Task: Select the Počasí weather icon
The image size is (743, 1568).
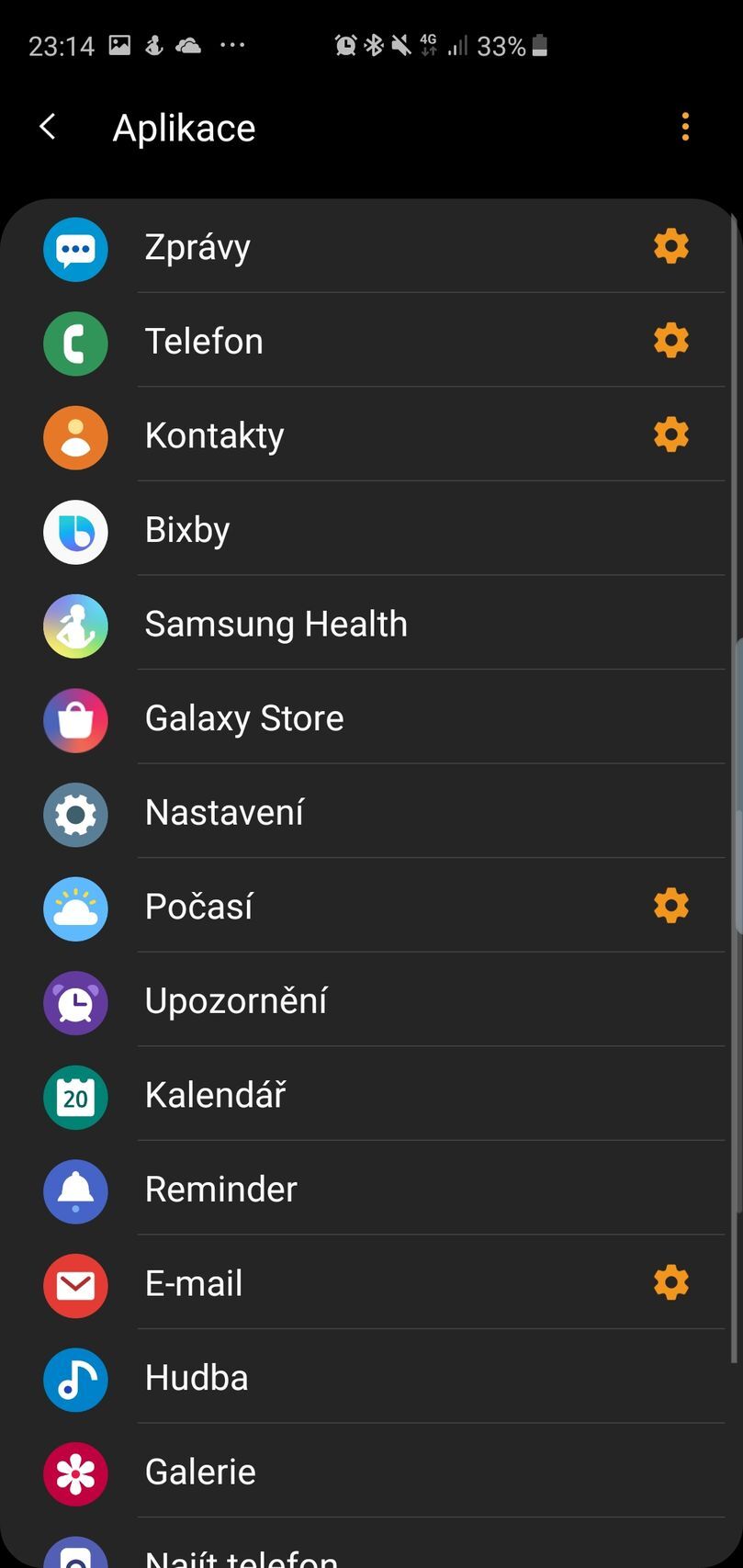Action: pyautogui.click(x=75, y=909)
